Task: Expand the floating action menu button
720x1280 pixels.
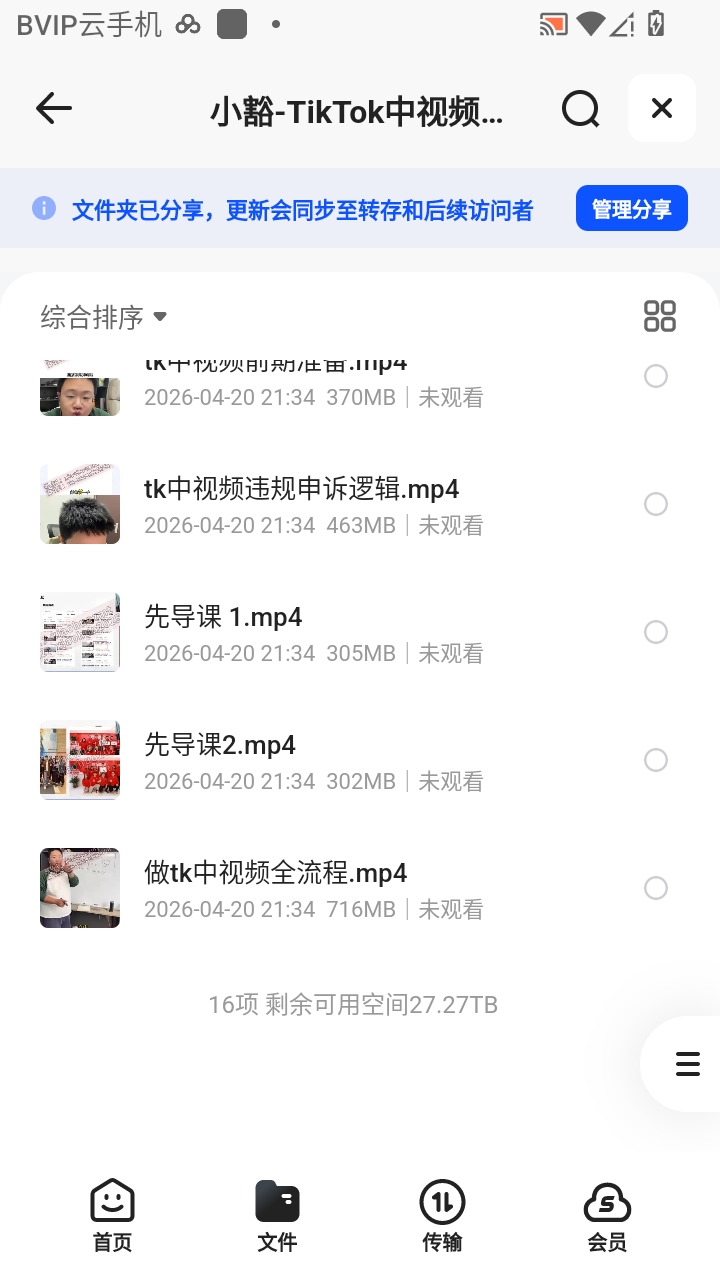Action: click(x=688, y=1064)
